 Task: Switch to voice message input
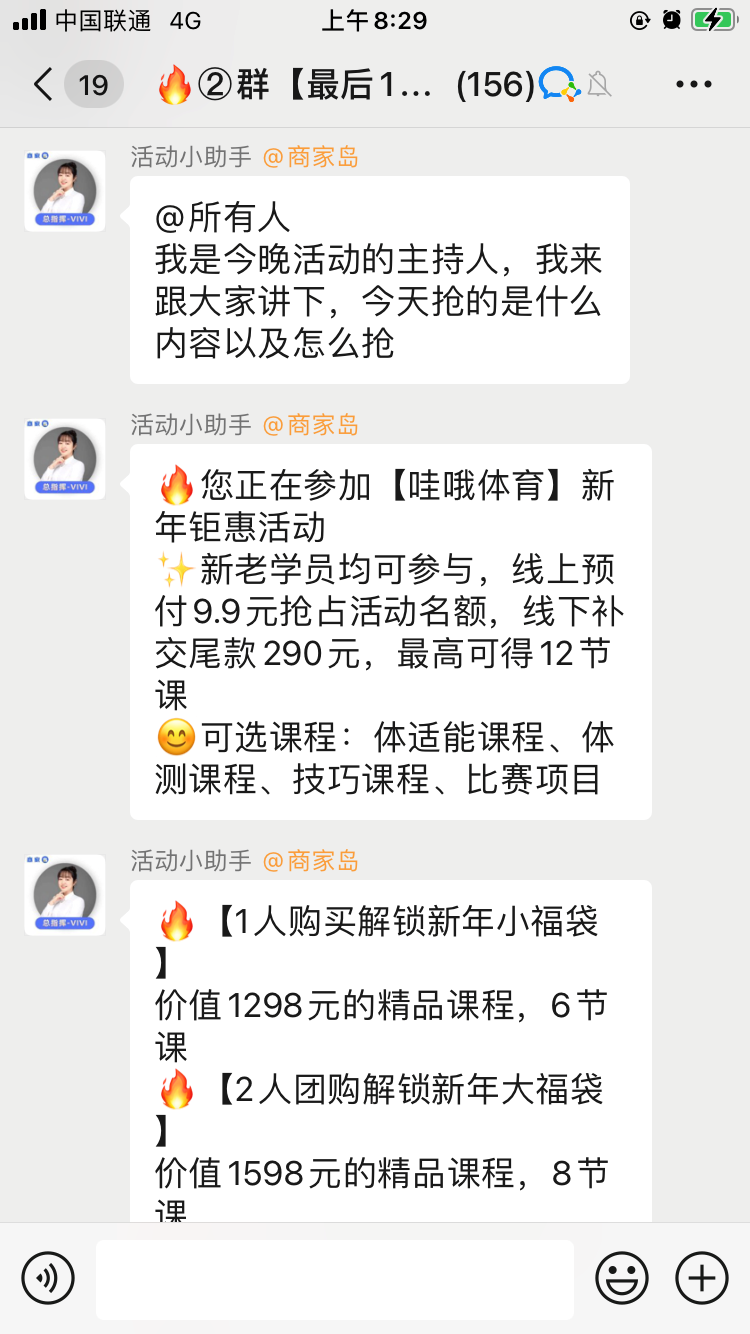coord(48,1277)
